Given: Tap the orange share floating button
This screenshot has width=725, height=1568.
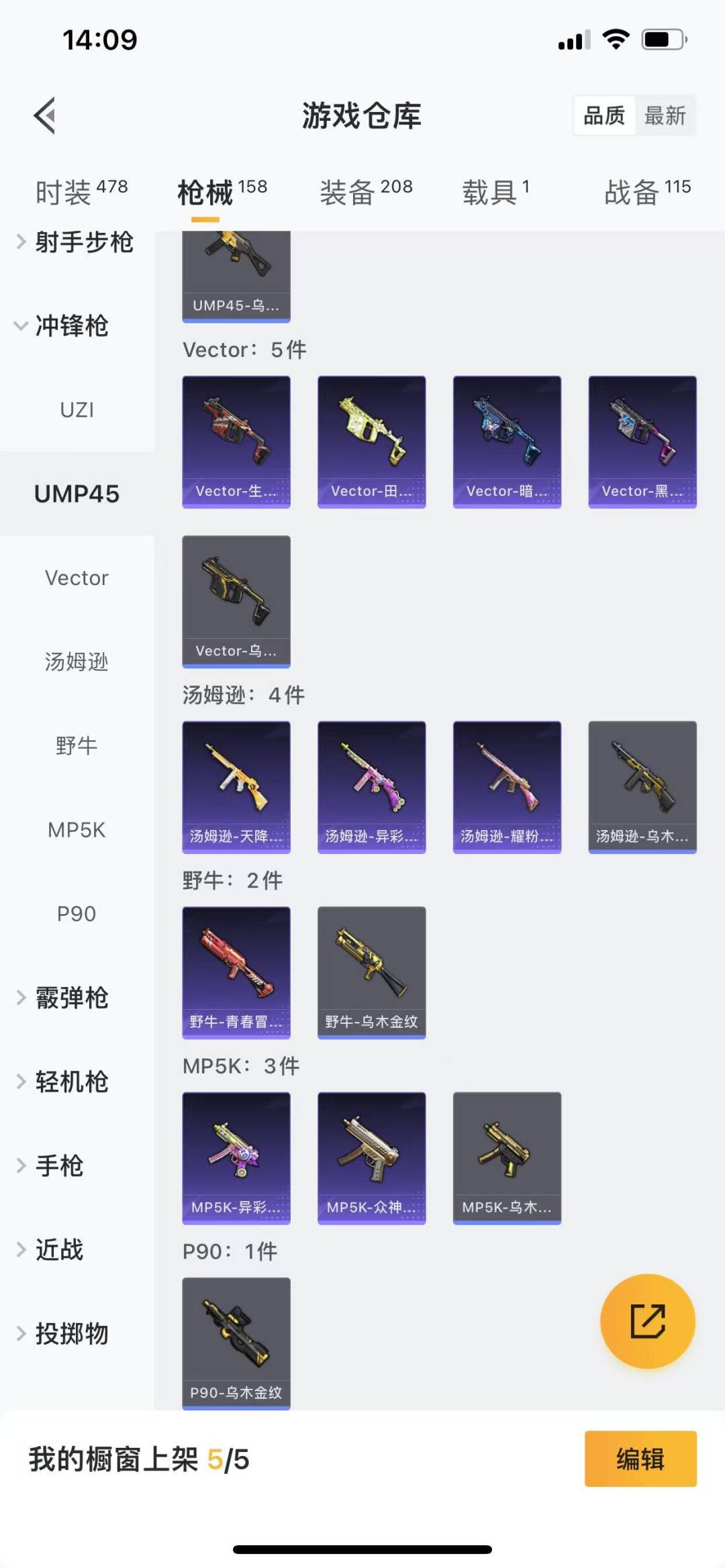Looking at the screenshot, I should pyautogui.click(x=647, y=1320).
